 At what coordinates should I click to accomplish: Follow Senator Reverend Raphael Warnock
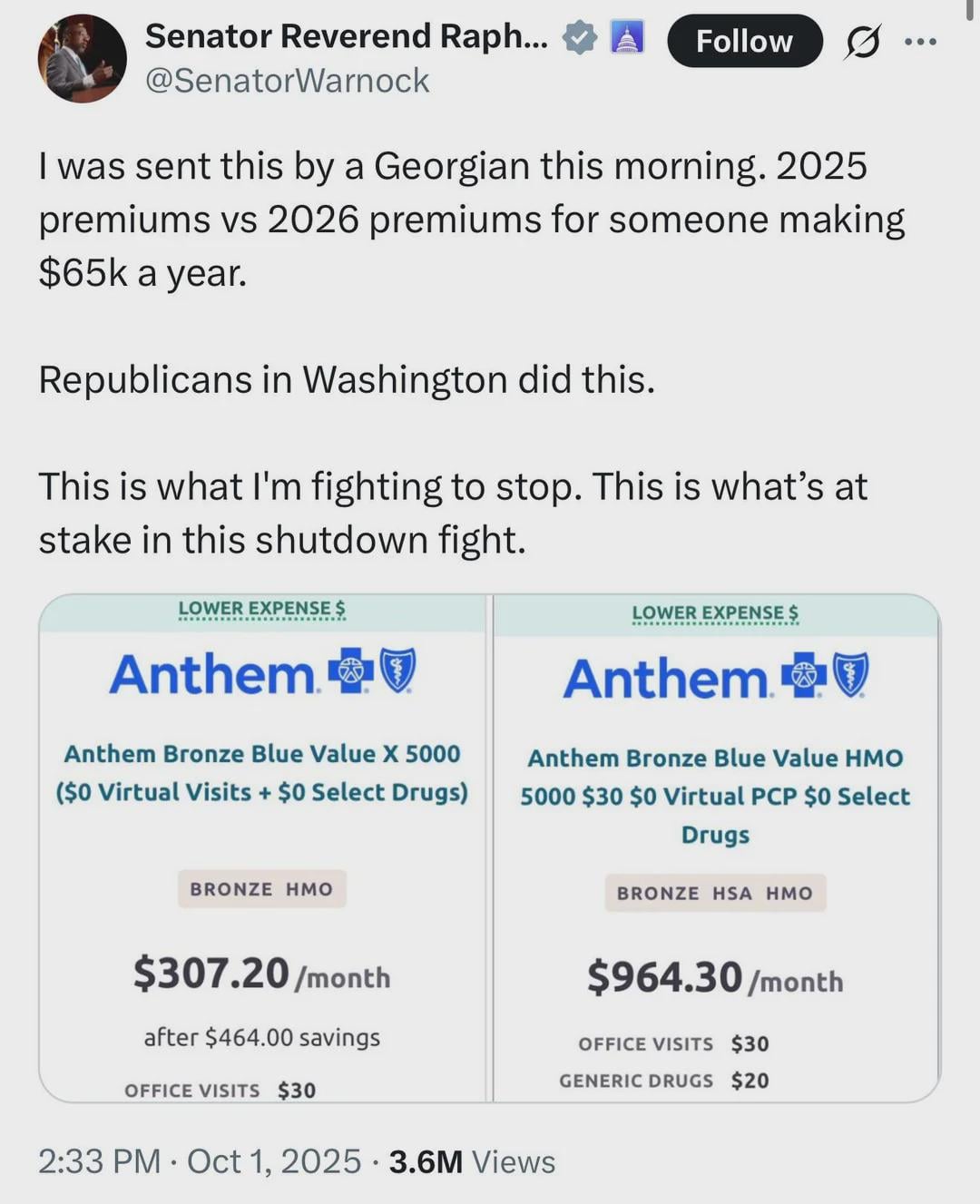(744, 41)
